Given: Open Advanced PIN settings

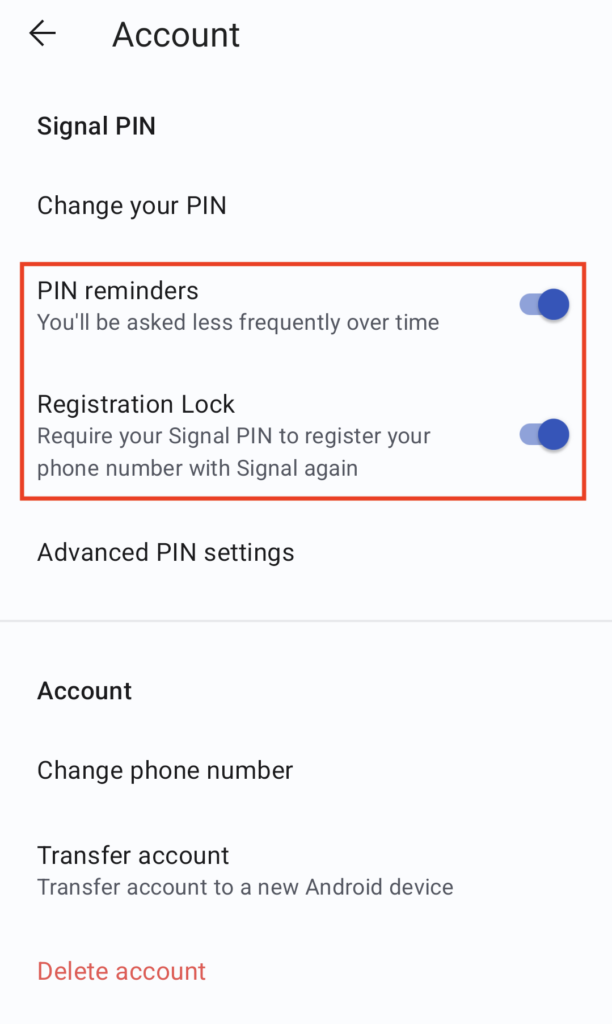Looking at the screenshot, I should pyautogui.click(x=166, y=552).
